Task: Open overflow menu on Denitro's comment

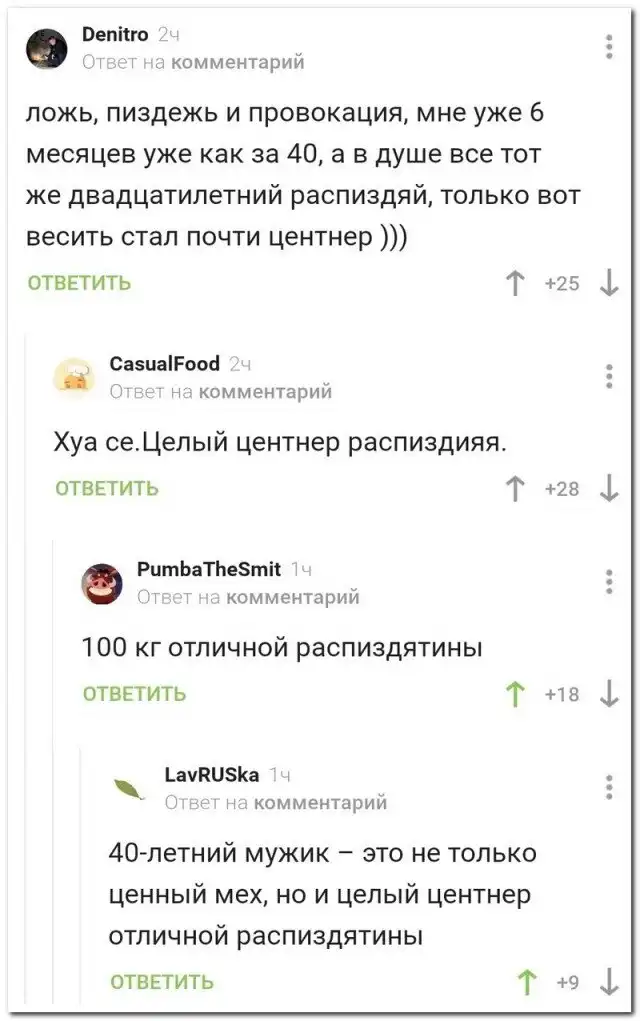Action: coord(610,46)
